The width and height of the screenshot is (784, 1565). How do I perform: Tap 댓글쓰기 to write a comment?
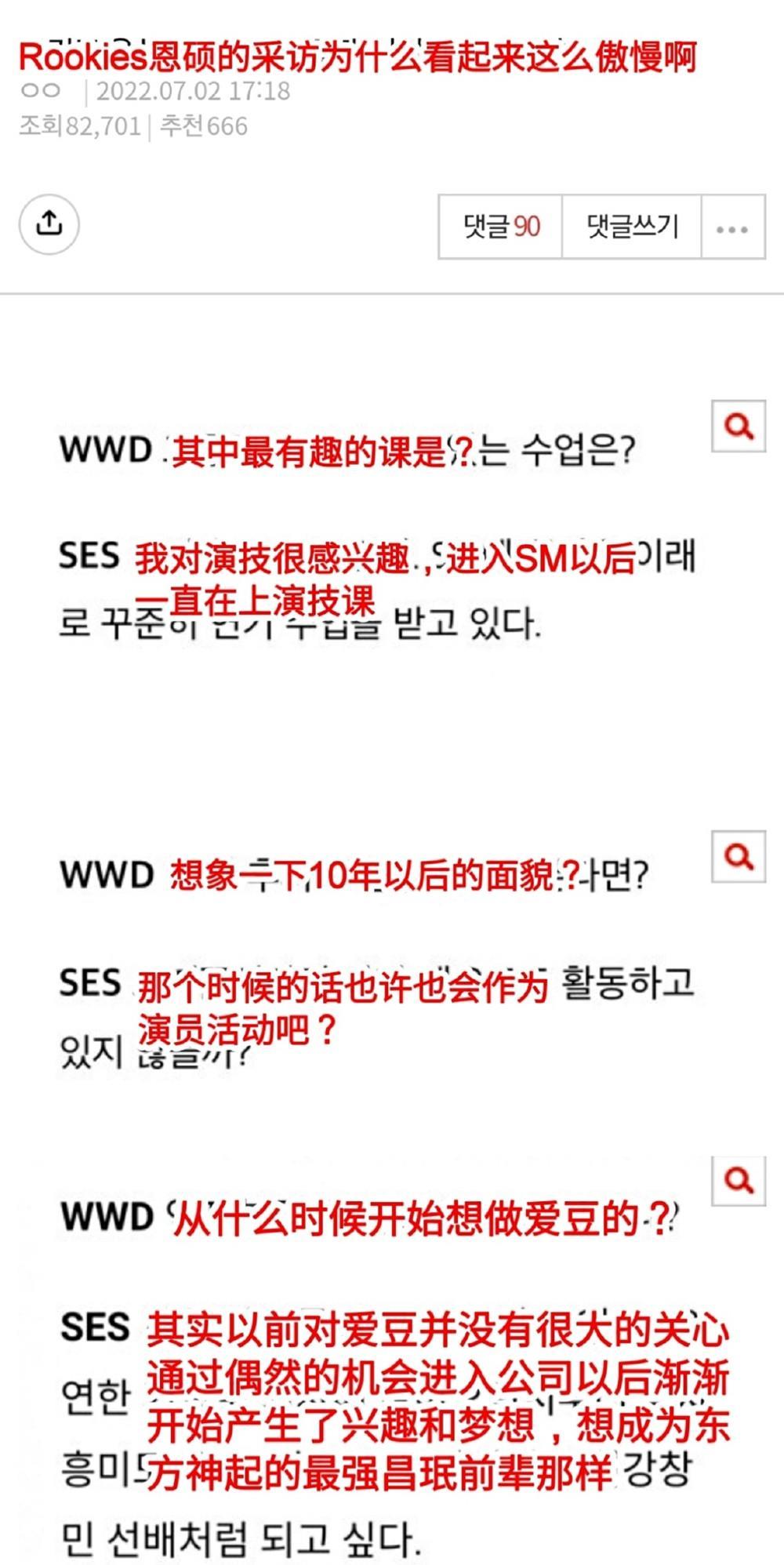(x=631, y=227)
